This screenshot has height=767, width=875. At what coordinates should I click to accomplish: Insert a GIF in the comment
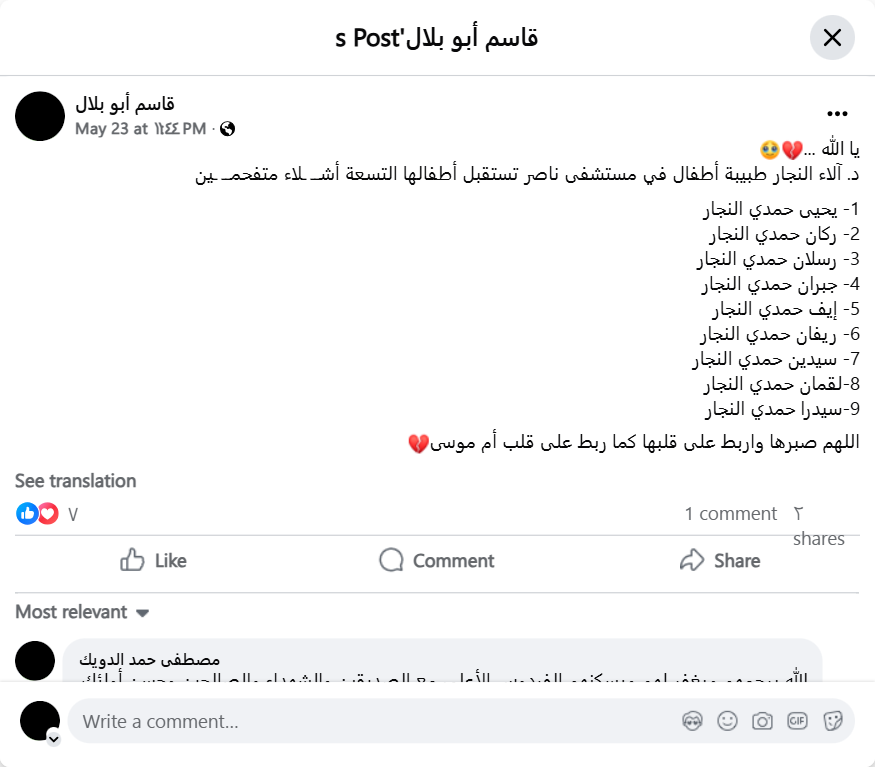tap(797, 721)
